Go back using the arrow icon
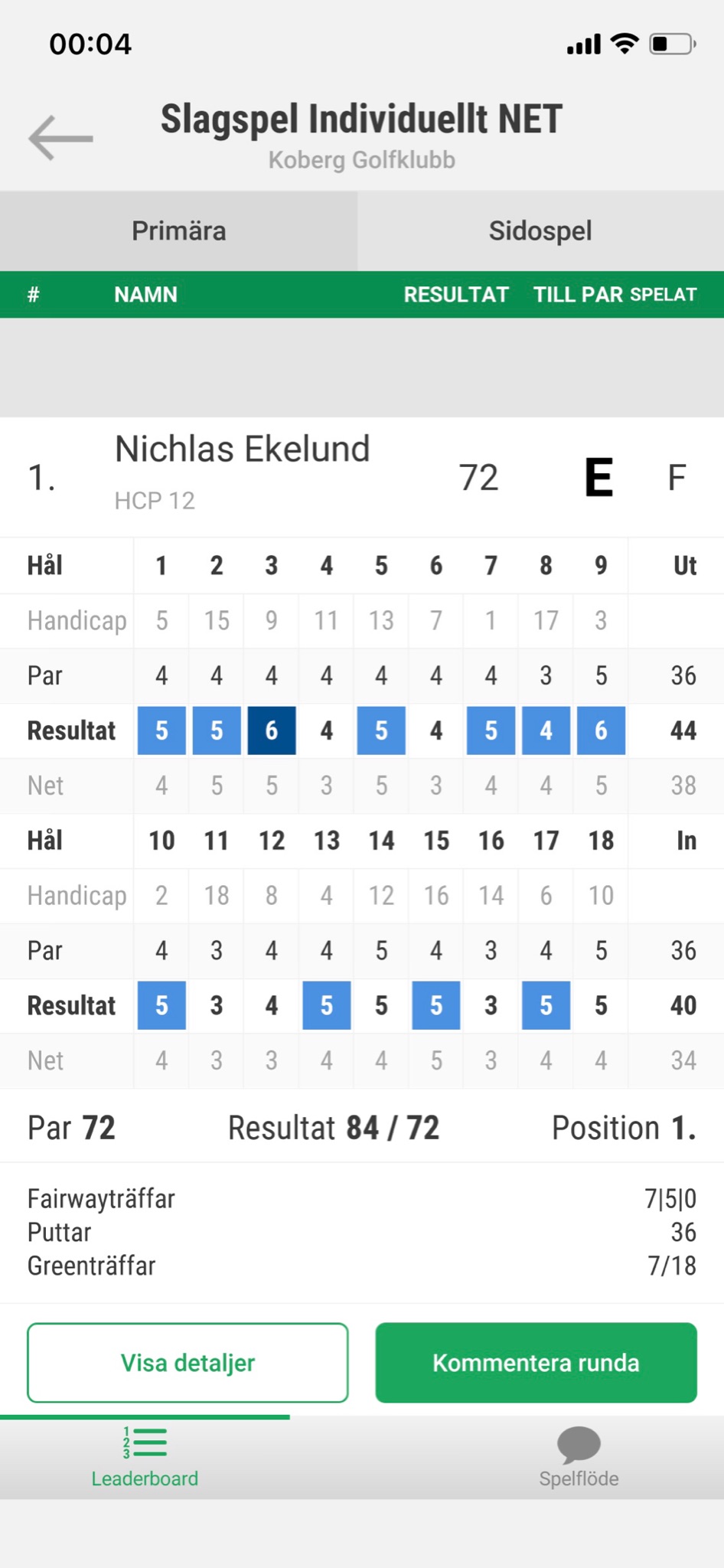The image size is (724, 1568). click(60, 138)
